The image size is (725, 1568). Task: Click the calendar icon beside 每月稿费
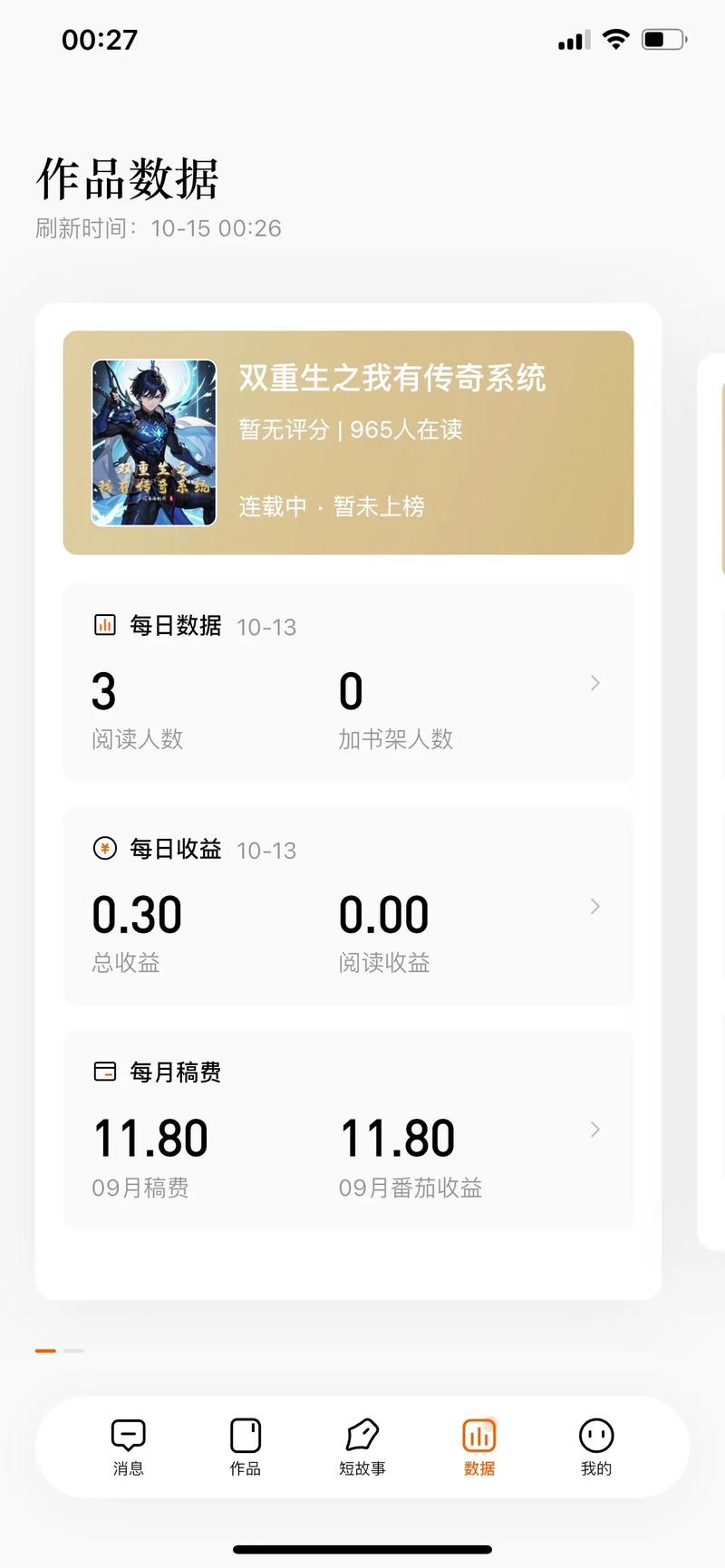(105, 1071)
